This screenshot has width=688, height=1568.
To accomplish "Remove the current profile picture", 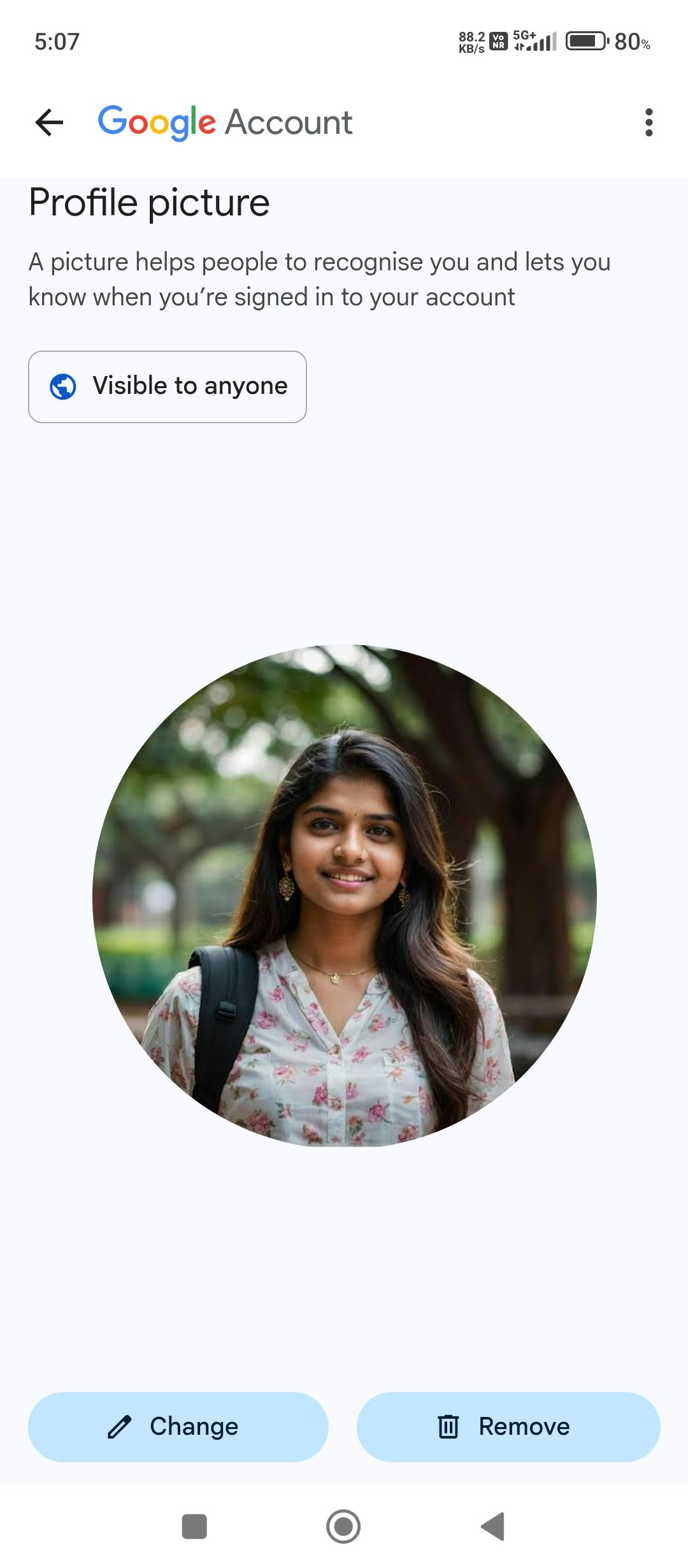I will [x=508, y=1426].
